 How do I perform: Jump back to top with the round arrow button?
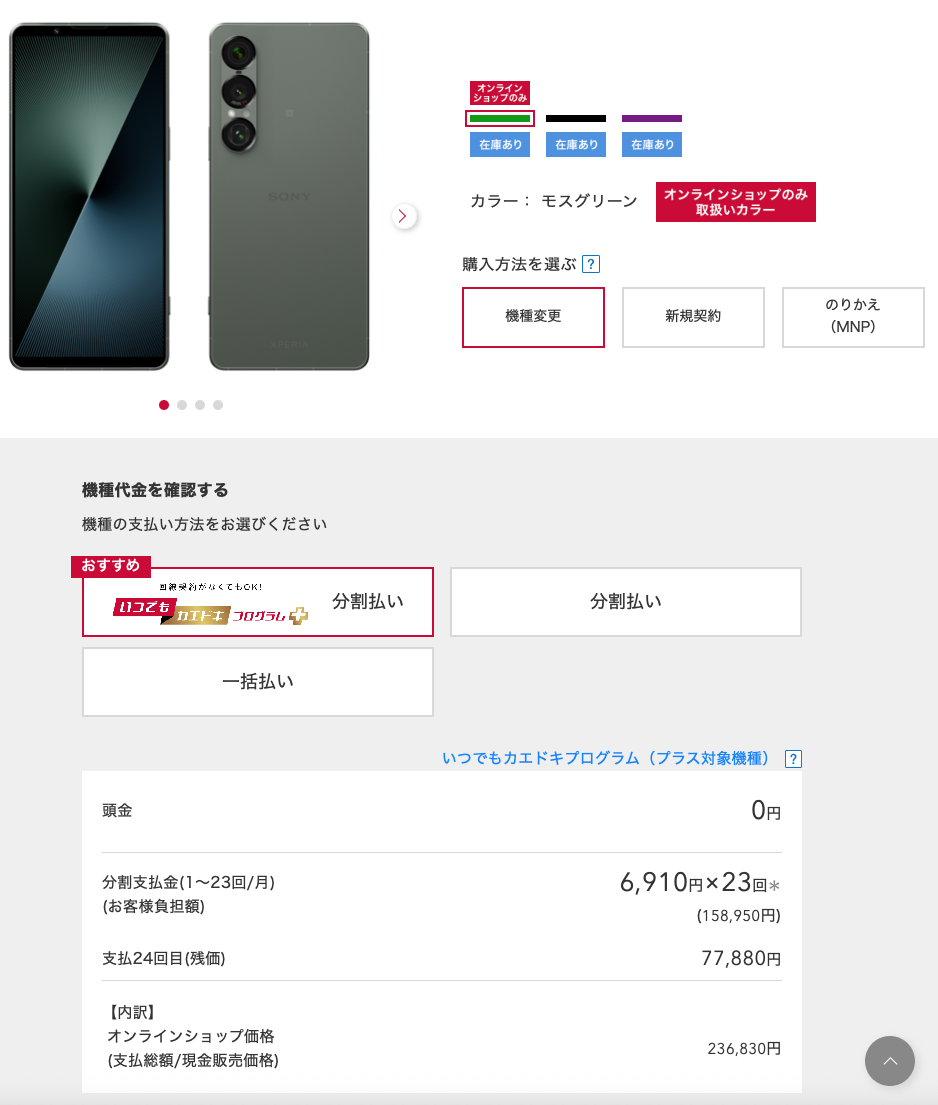tap(889, 1060)
